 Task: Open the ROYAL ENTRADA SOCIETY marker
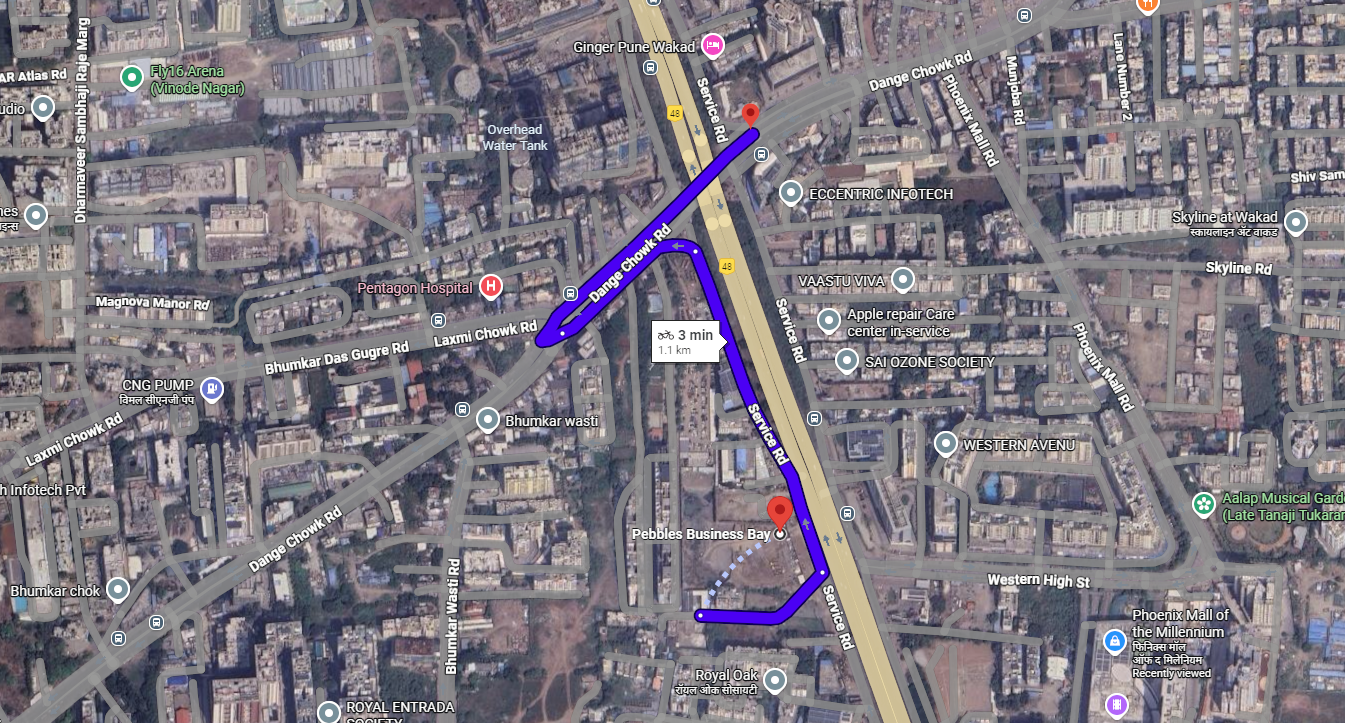329,712
